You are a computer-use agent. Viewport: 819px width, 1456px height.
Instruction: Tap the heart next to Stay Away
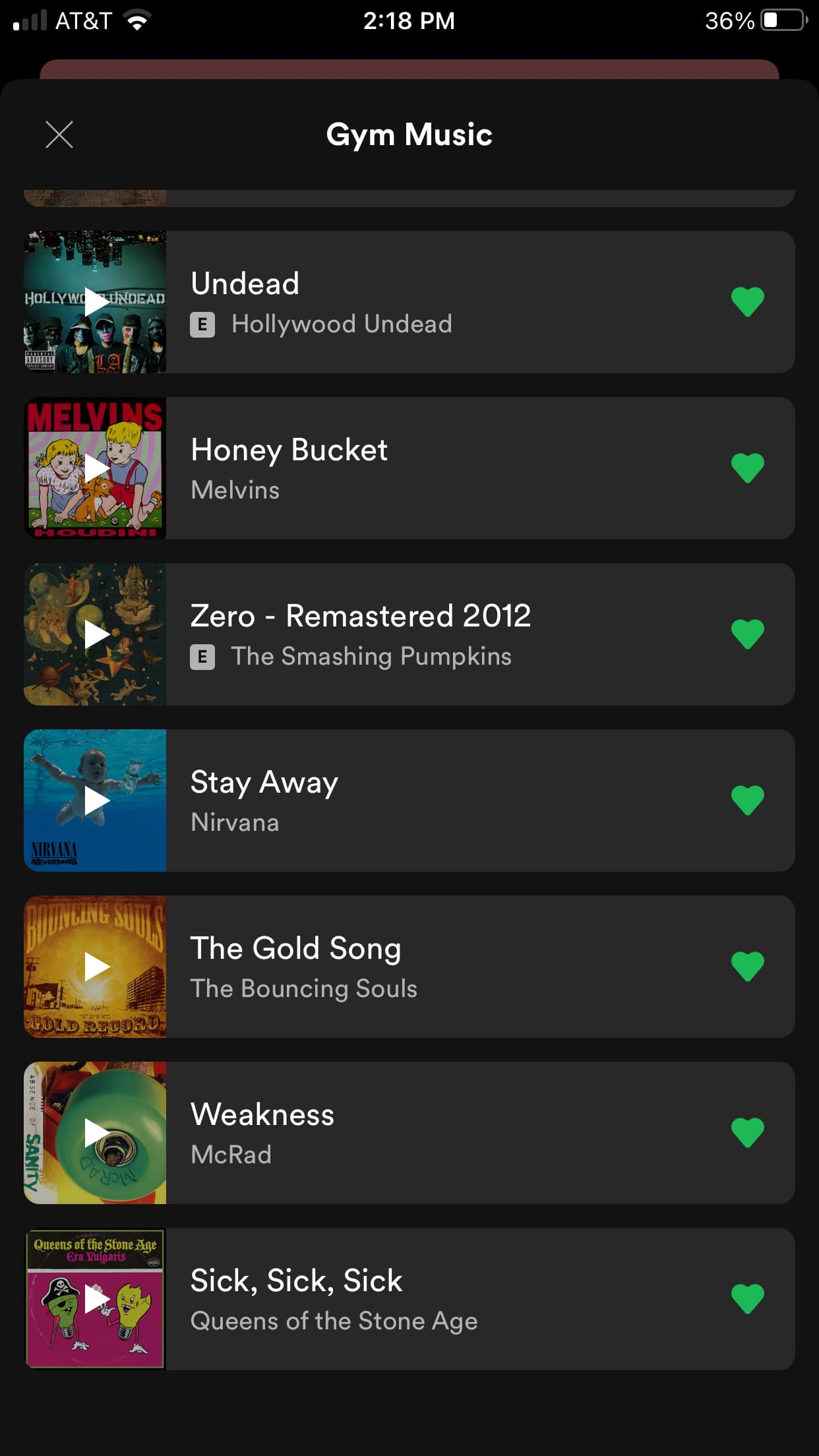click(747, 801)
